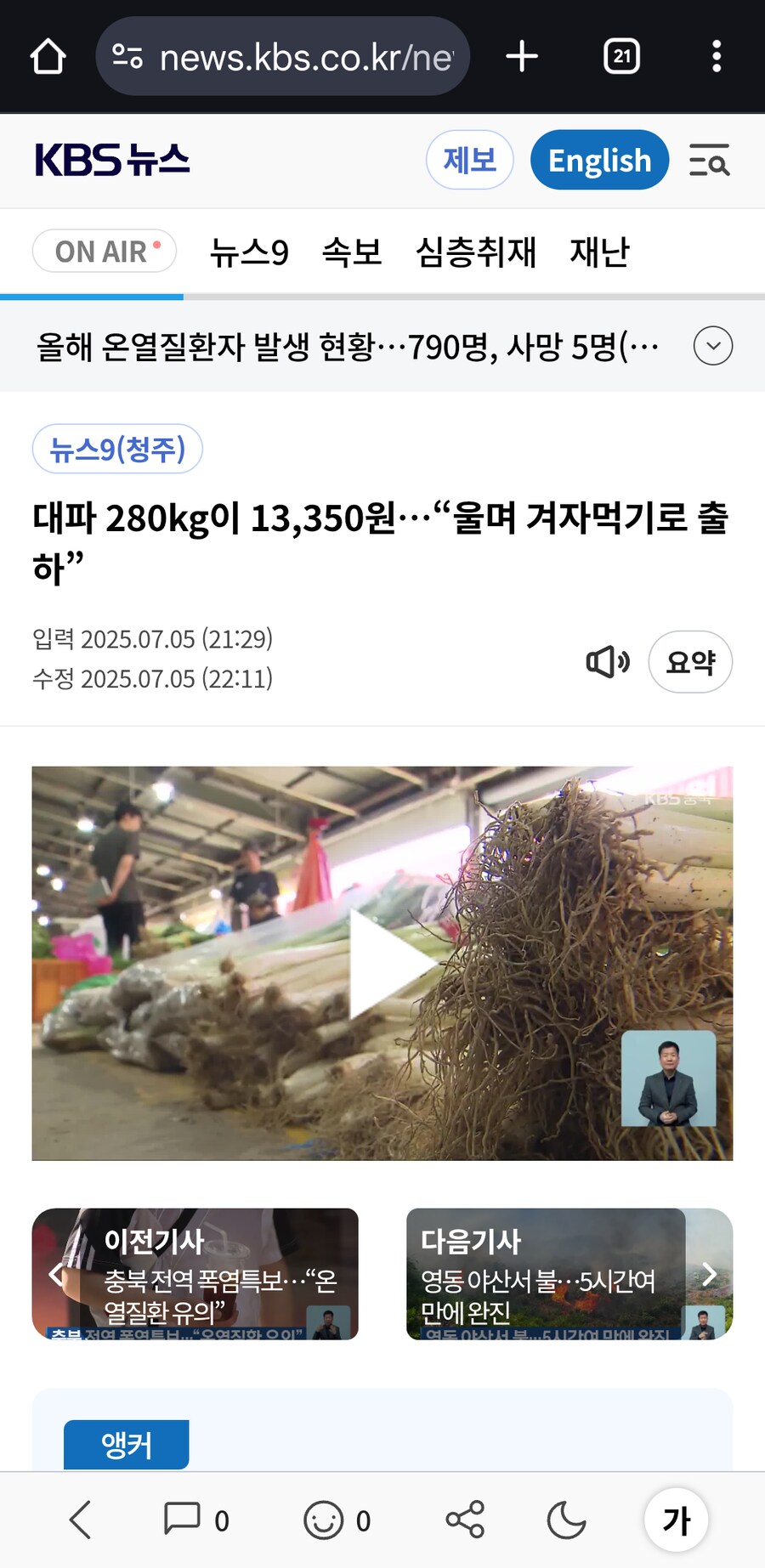The height and width of the screenshot is (1568, 765).
Task: Open a new browser tab
Action: tap(522, 57)
